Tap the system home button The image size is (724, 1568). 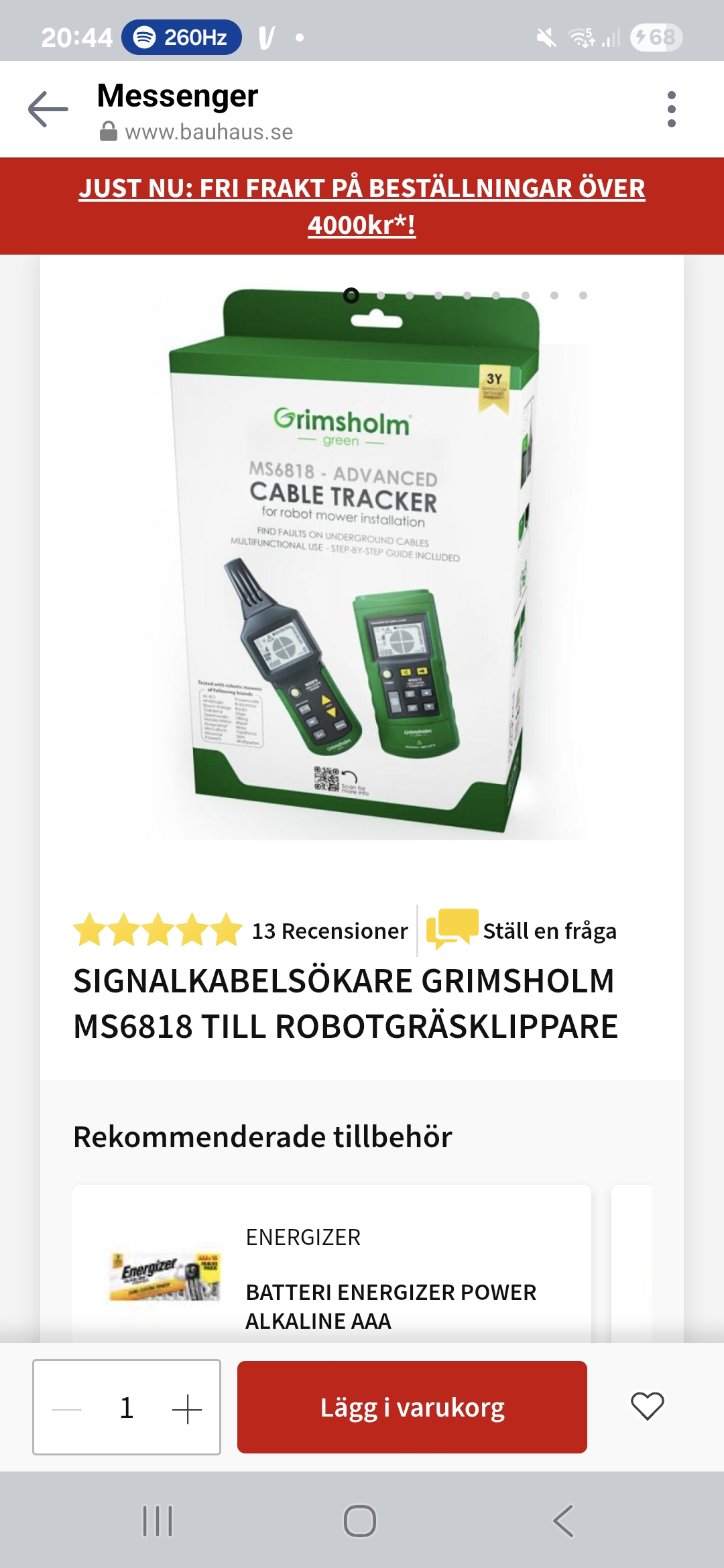click(x=360, y=1520)
